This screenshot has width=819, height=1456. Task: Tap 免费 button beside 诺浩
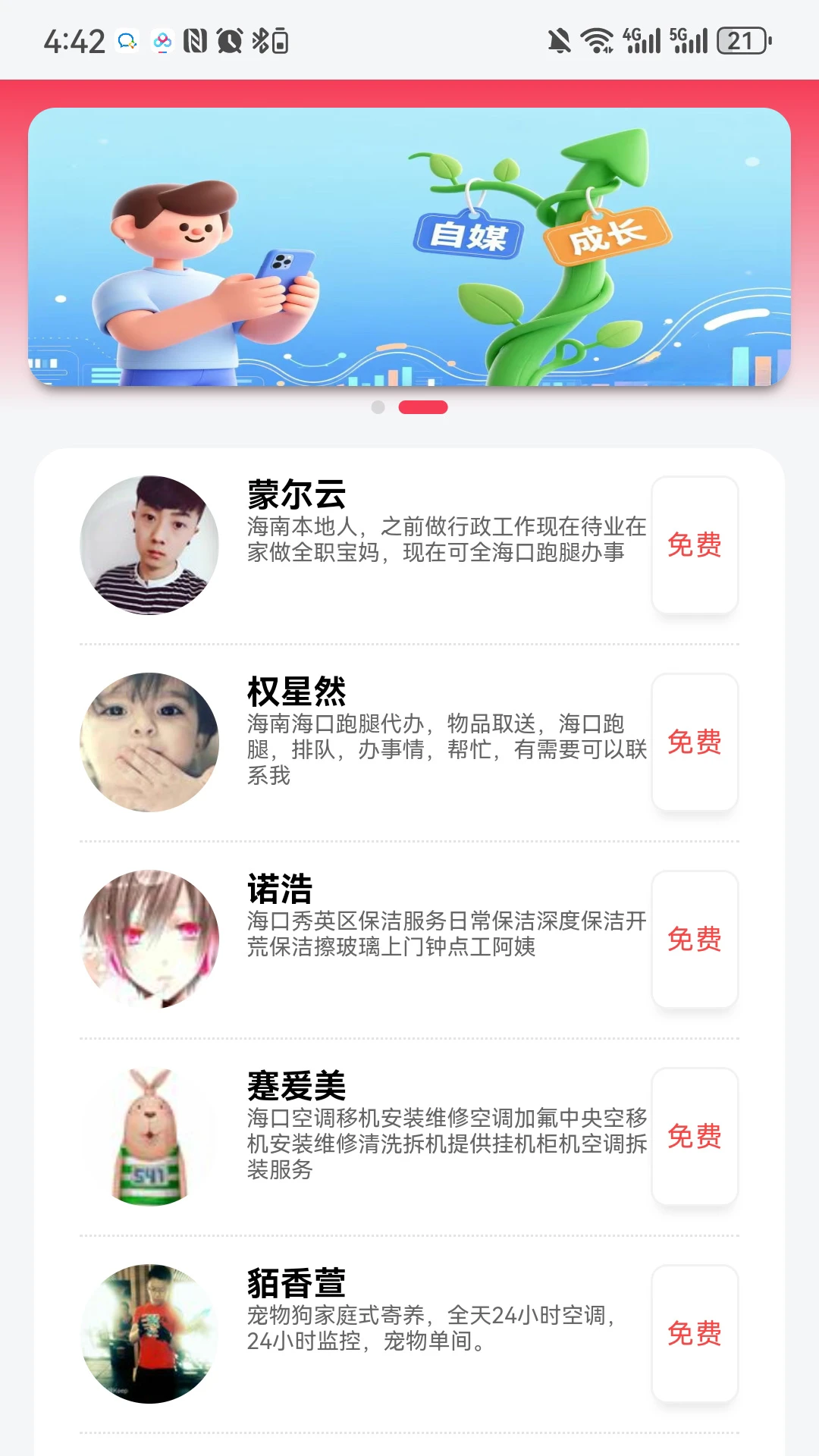(x=695, y=940)
